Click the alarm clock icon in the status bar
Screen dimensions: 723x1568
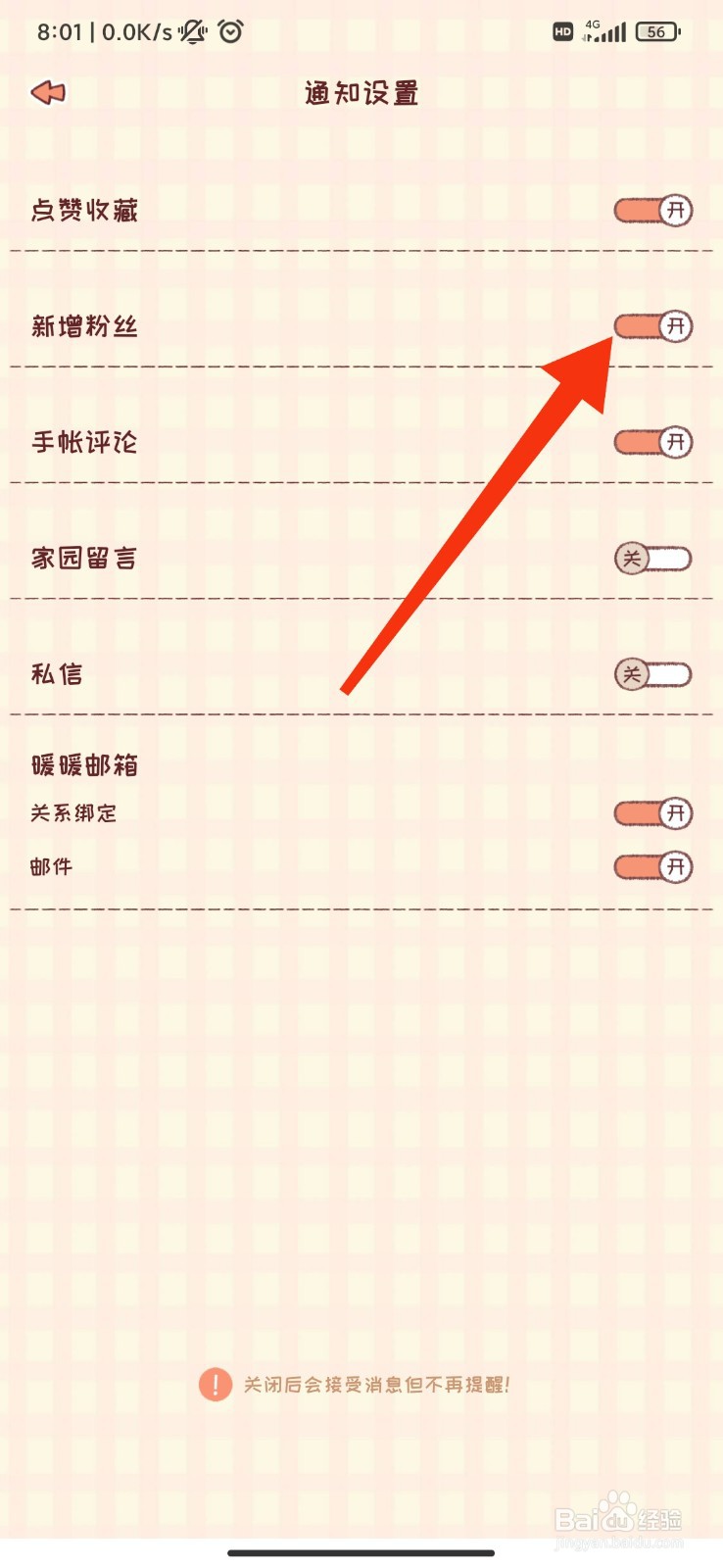(x=230, y=31)
